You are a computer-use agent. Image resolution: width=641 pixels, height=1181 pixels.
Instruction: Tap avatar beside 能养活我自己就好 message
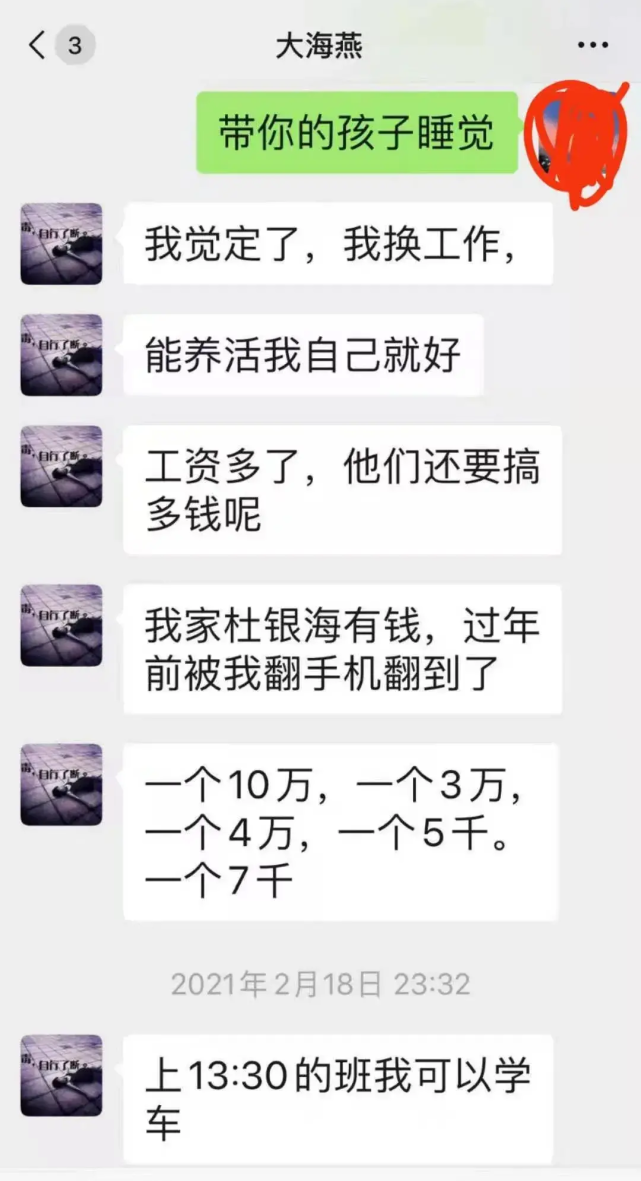click(61, 355)
